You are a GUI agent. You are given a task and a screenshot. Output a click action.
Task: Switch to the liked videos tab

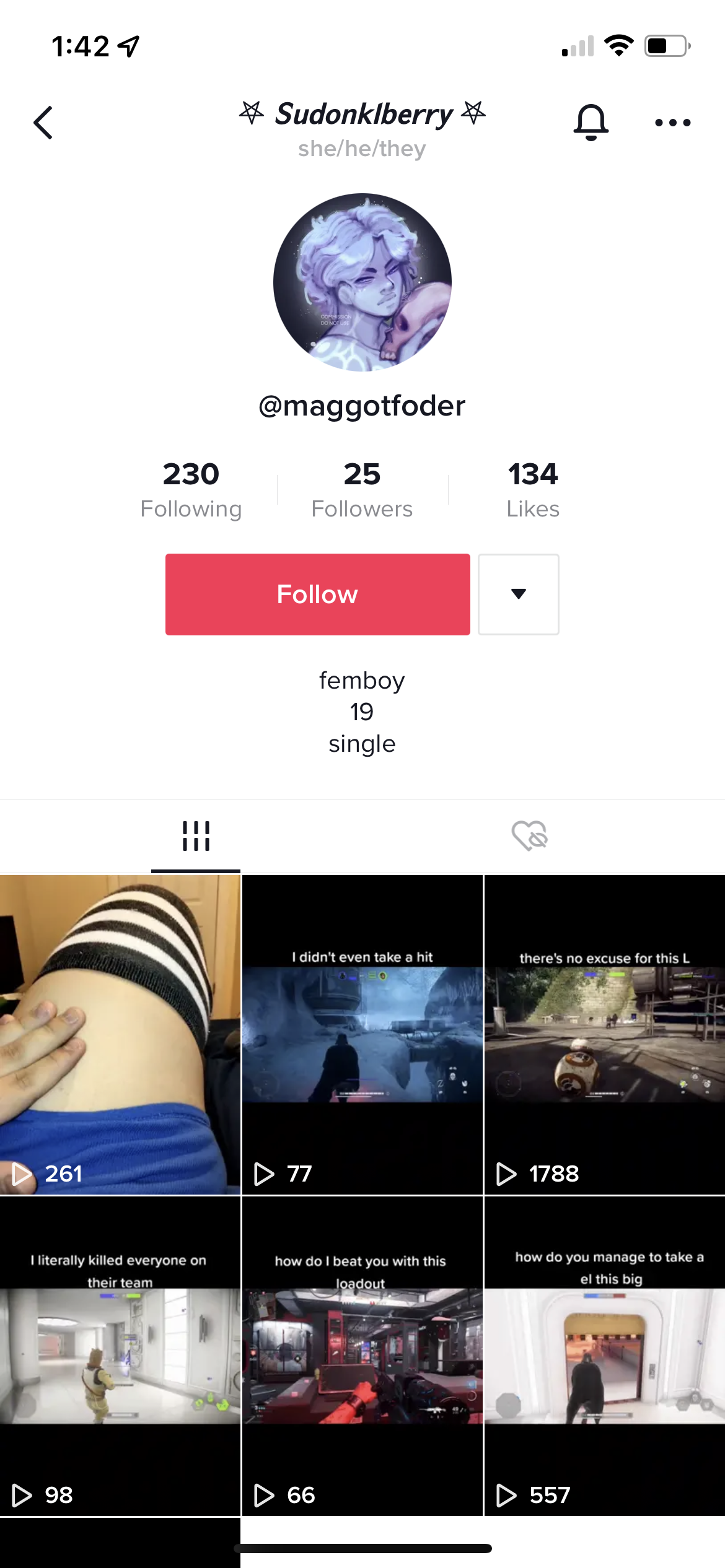point(530,835)
